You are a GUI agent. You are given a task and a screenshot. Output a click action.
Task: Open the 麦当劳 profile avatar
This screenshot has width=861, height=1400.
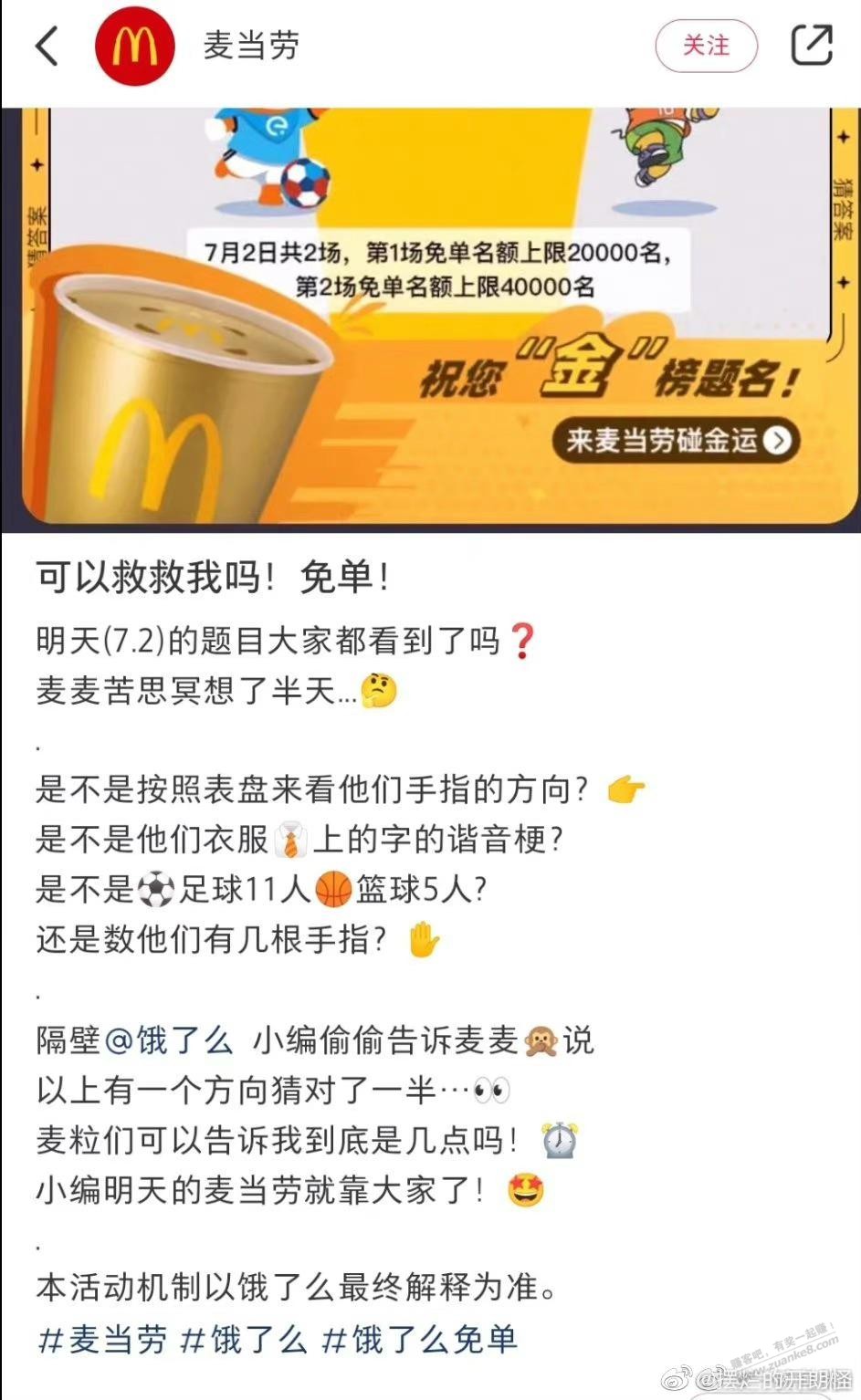pos(135,46)
